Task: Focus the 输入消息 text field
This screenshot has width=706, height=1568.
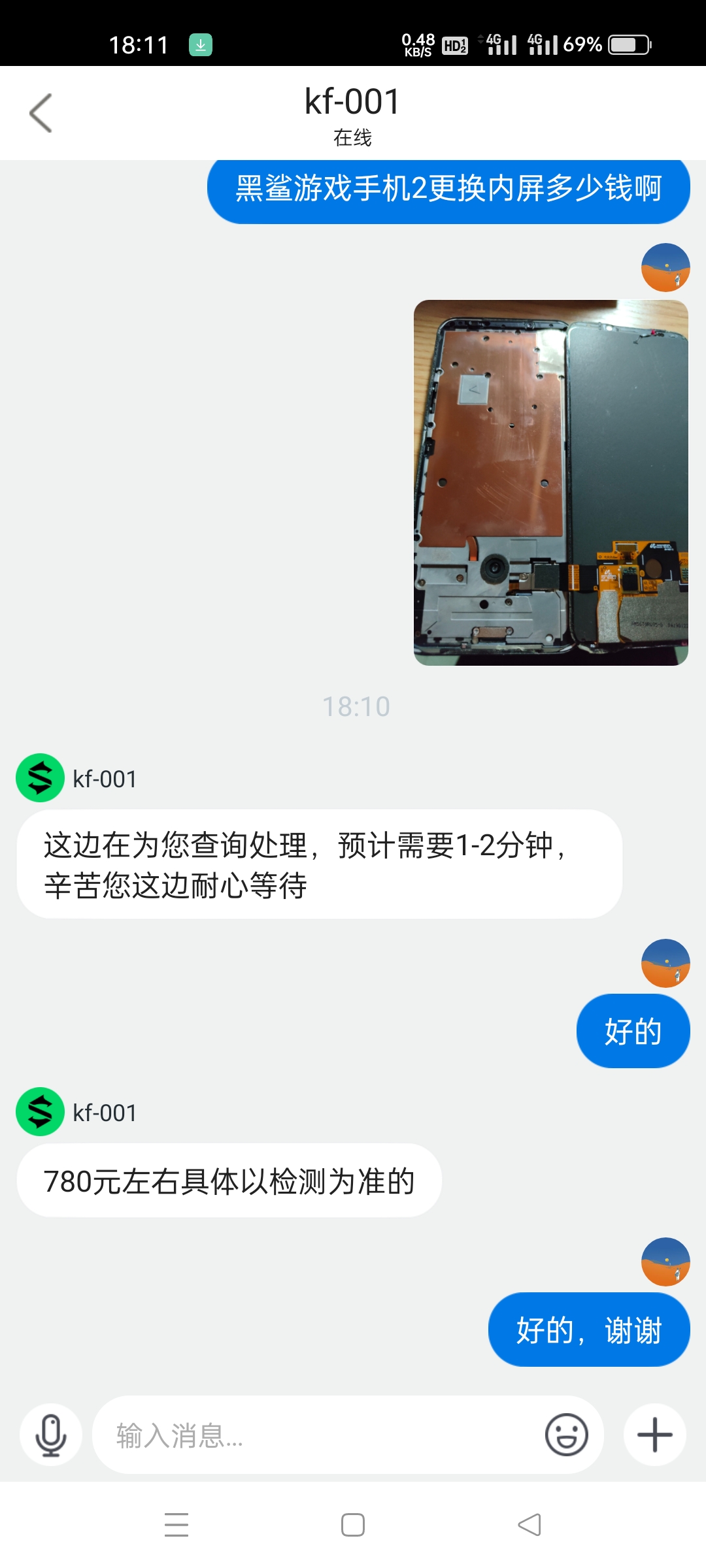Action: [x=317, y=1435]
